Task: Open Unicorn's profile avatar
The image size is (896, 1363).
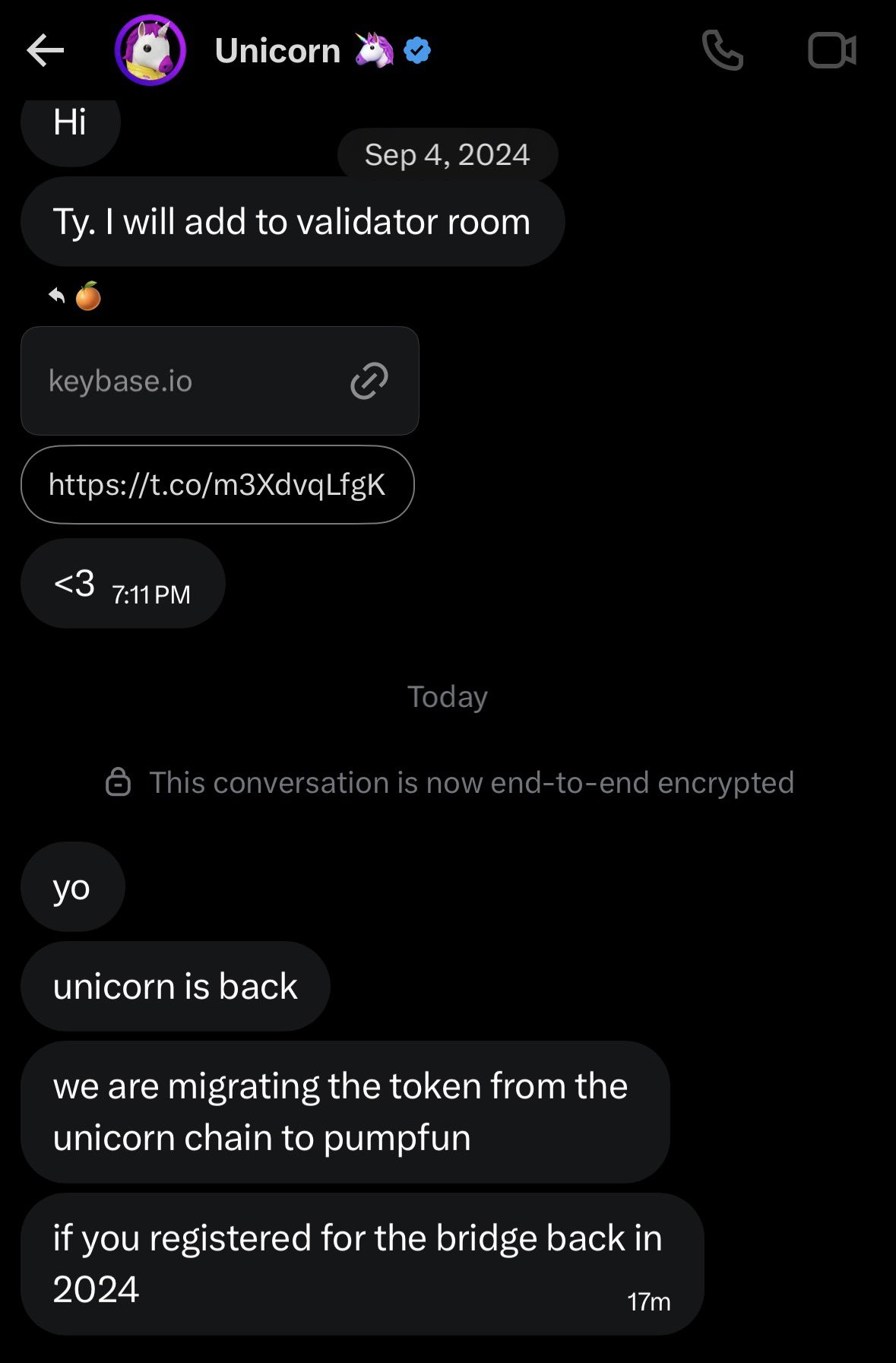Action: [150, 50]
